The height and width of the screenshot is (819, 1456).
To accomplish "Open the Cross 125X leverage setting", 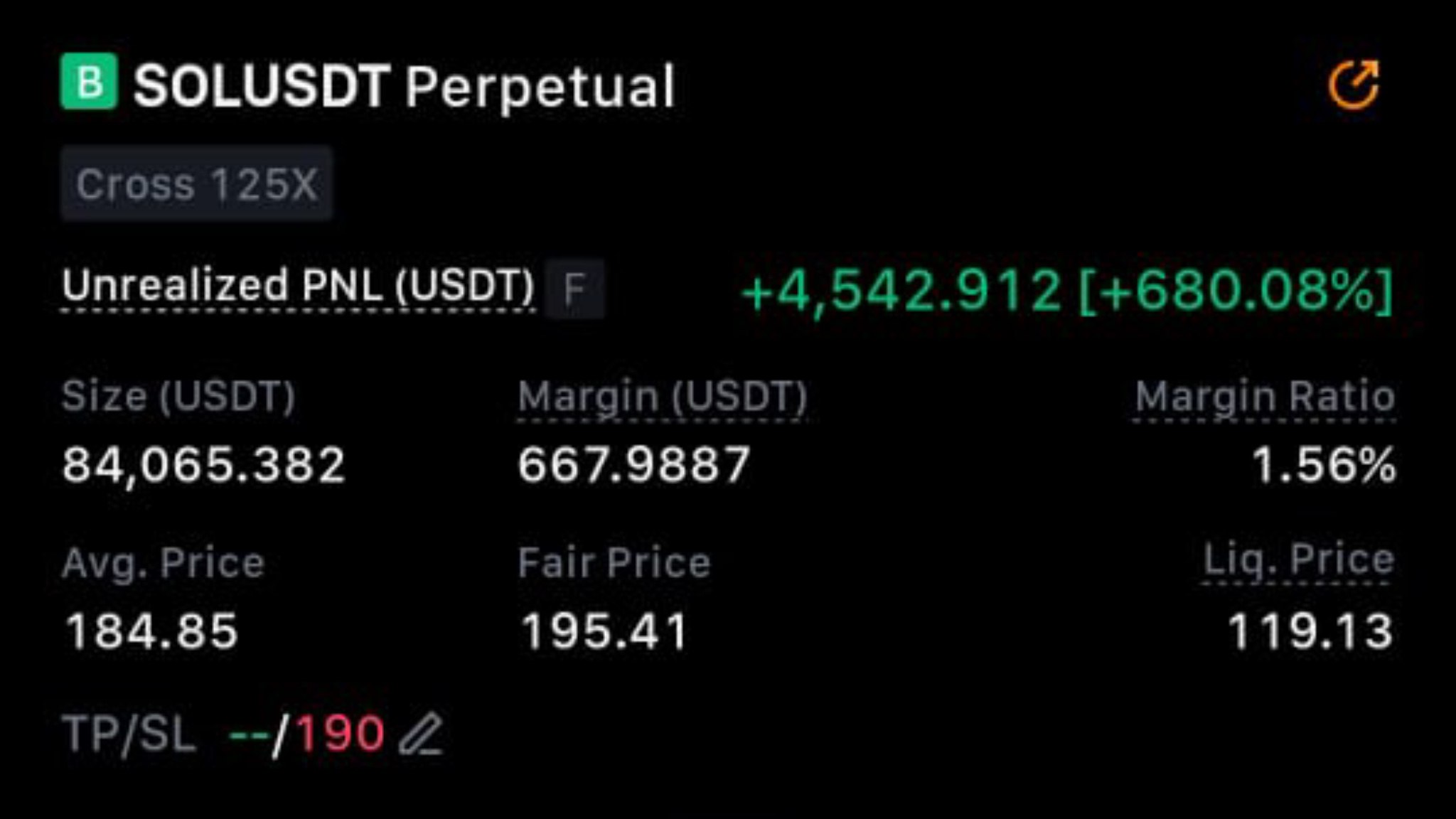I will coord(196,184).
